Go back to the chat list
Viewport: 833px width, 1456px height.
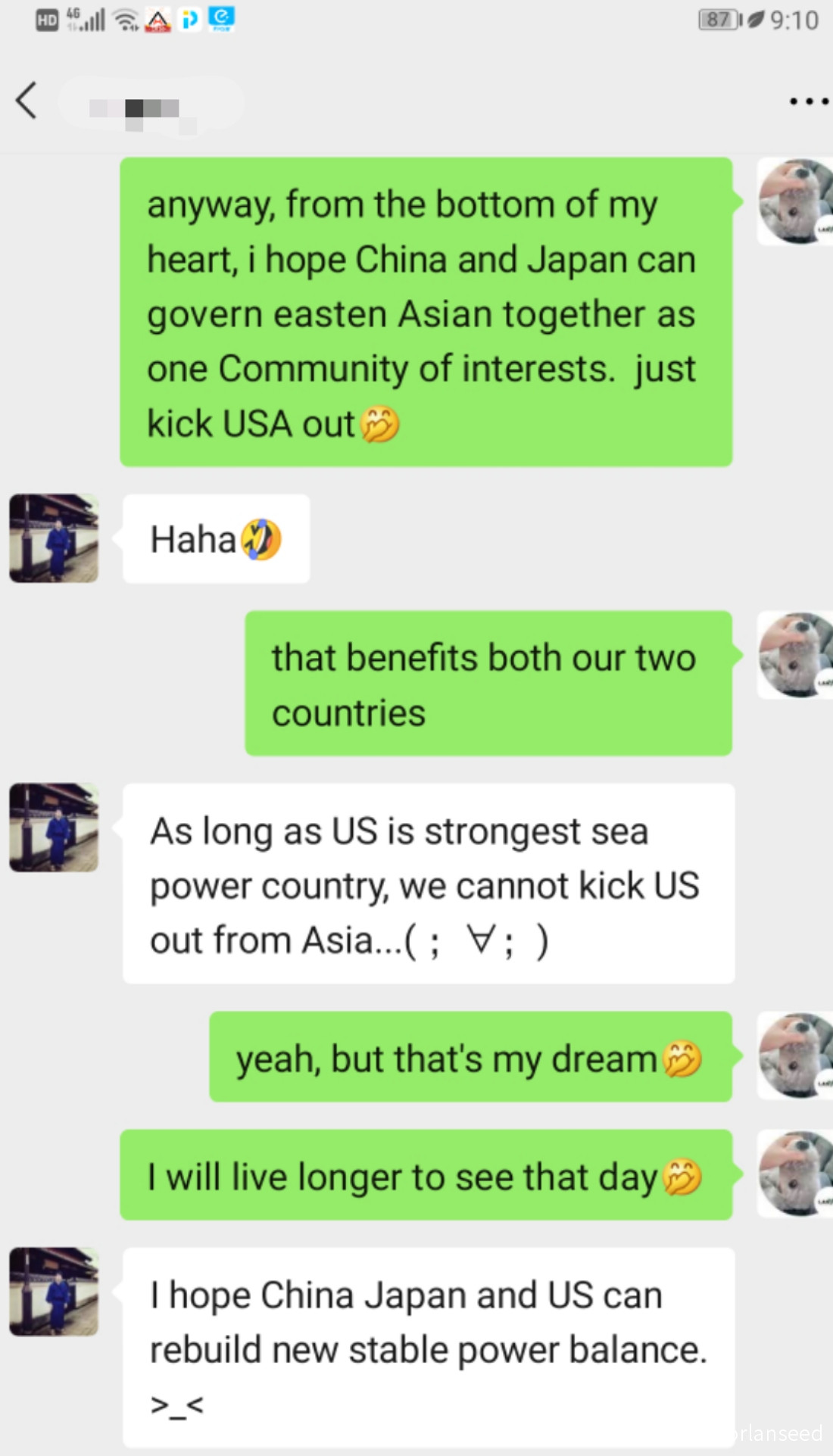tap(27, 101)
